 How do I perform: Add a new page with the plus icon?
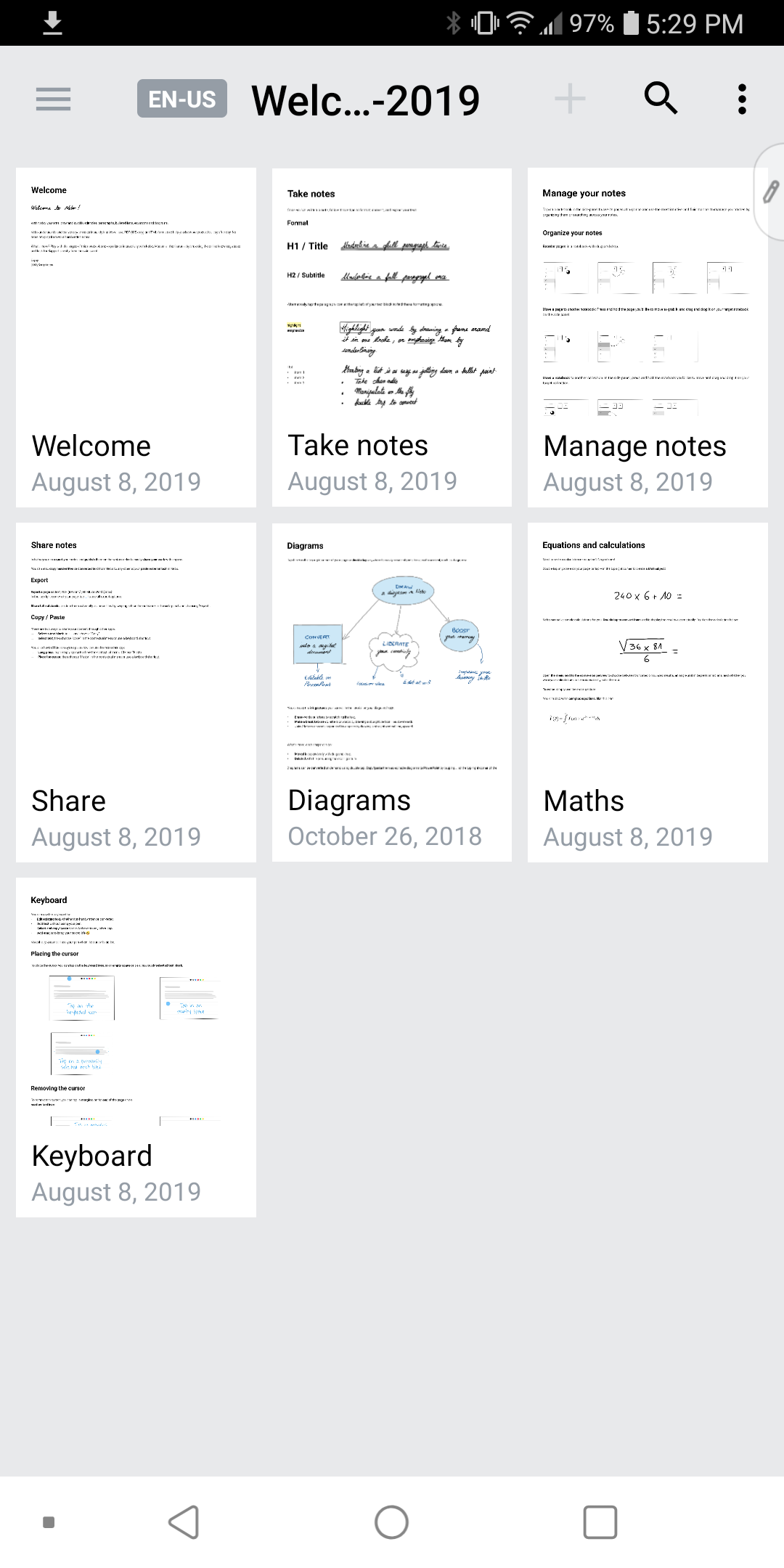(x=568, y=99)
